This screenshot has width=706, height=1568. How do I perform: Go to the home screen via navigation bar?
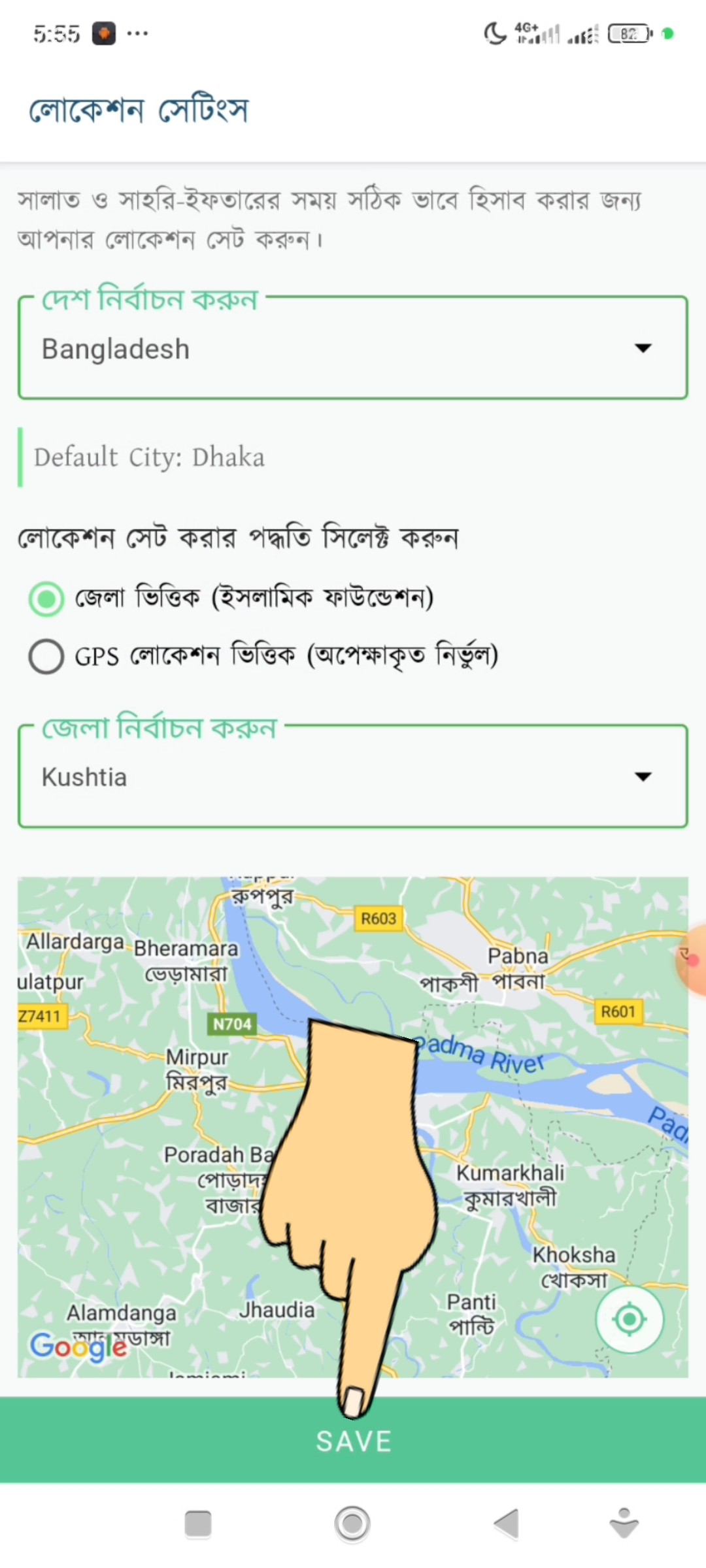352,1524
